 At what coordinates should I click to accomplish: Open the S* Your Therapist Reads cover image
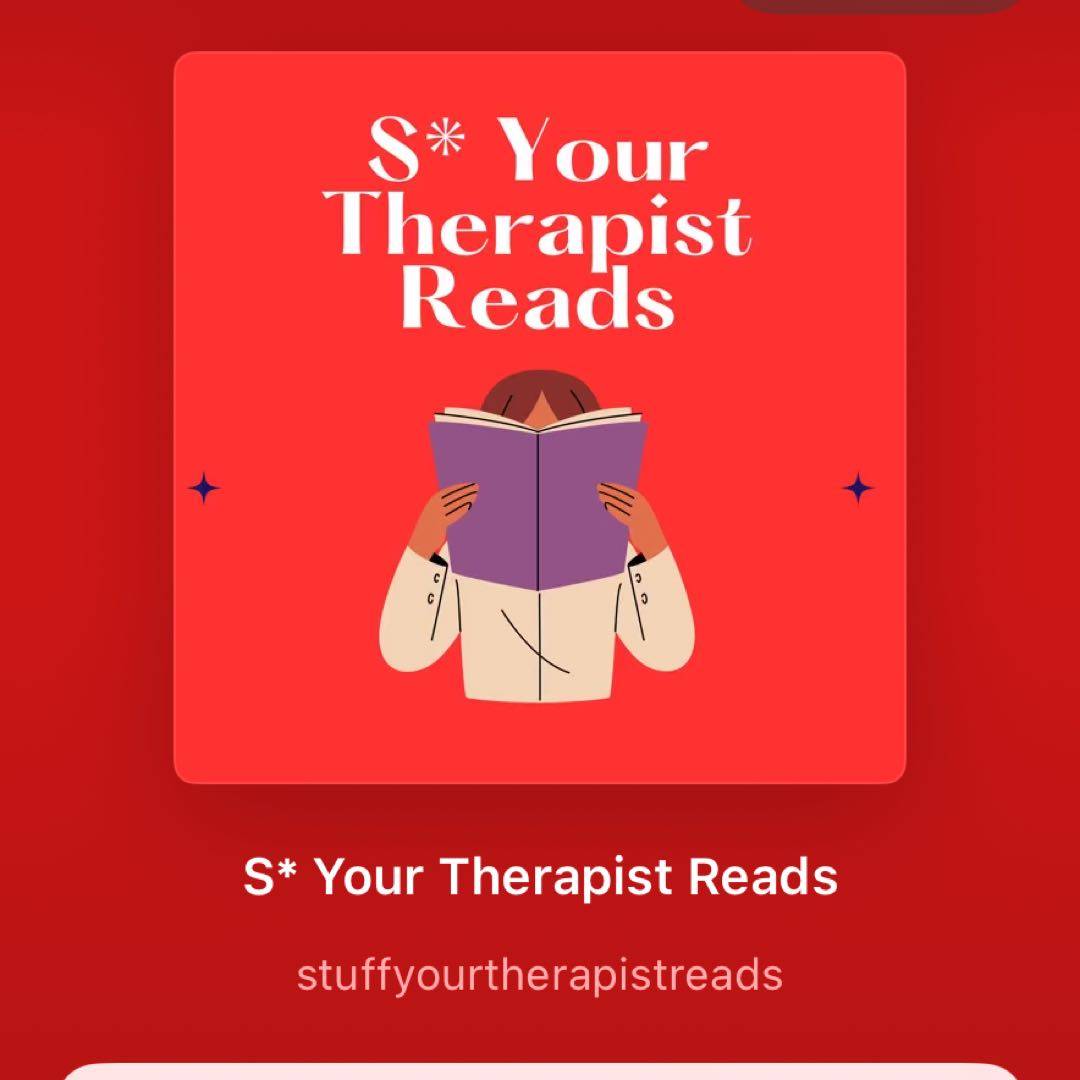540,418
